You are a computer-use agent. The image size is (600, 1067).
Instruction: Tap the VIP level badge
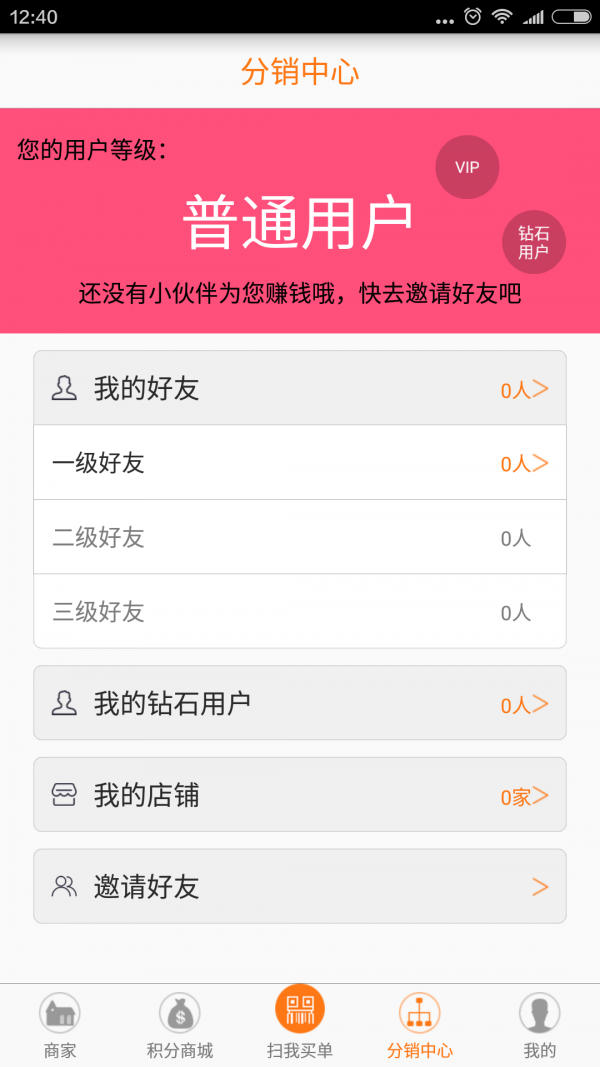tap(467, 167)
